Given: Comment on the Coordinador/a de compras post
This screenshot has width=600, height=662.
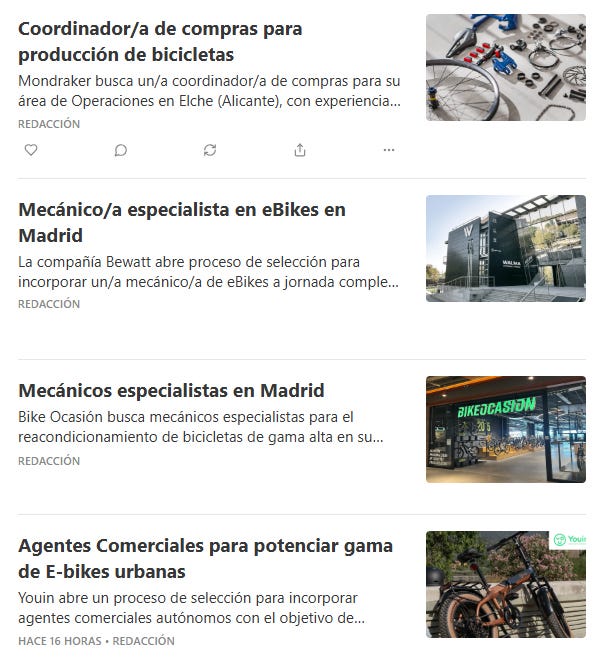Looking at the screenshot, I should pos(120,150).
